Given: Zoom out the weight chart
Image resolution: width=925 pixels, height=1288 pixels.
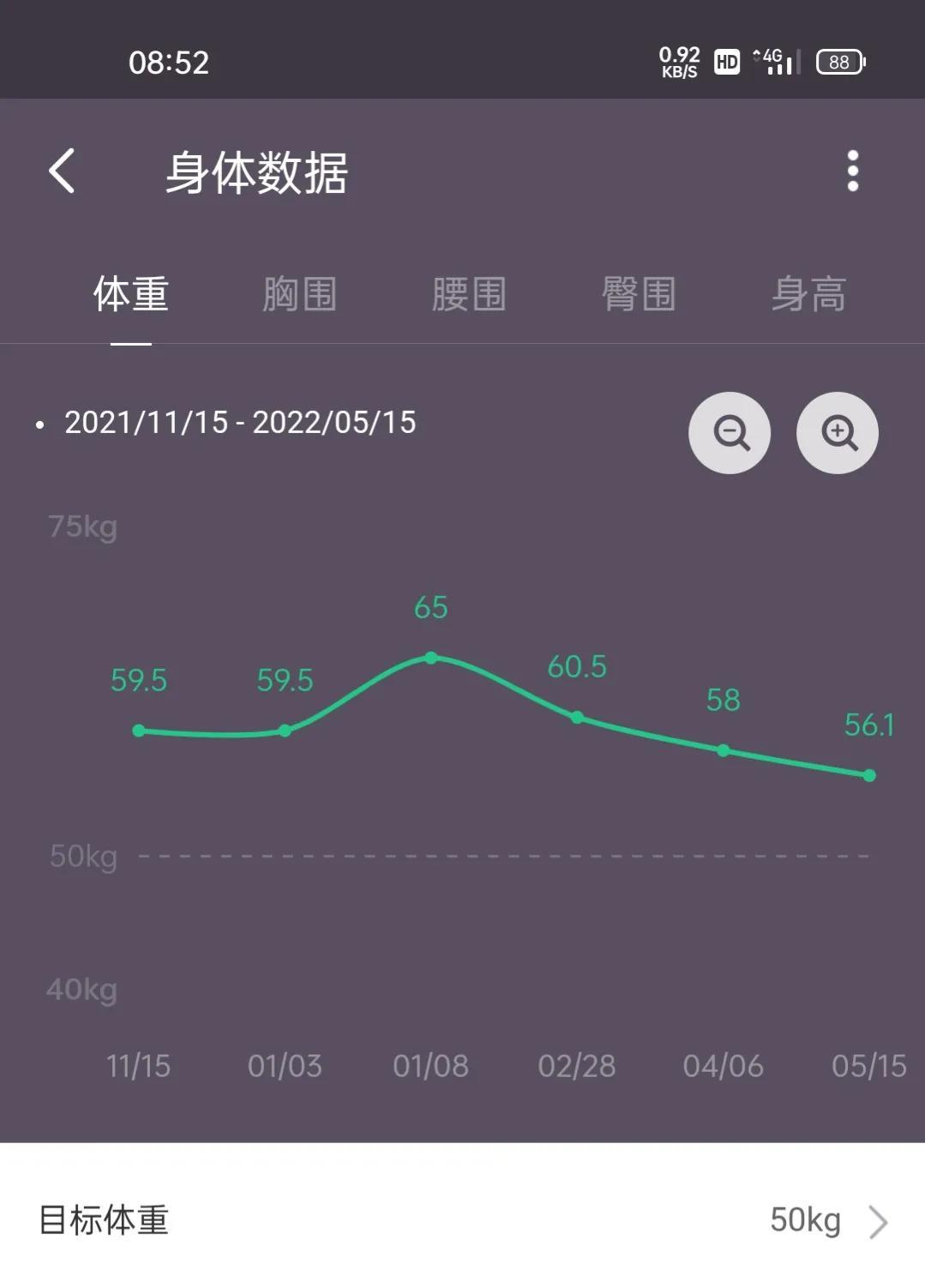Looking at the screenshot, I should 730,433.
